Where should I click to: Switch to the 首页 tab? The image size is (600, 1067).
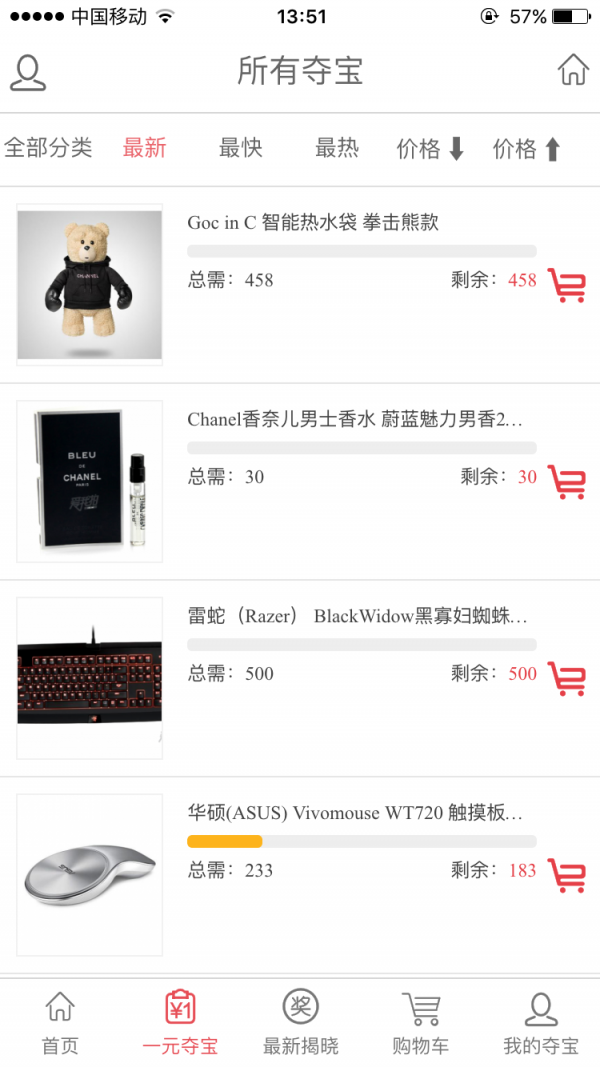tap(60, 1023)
